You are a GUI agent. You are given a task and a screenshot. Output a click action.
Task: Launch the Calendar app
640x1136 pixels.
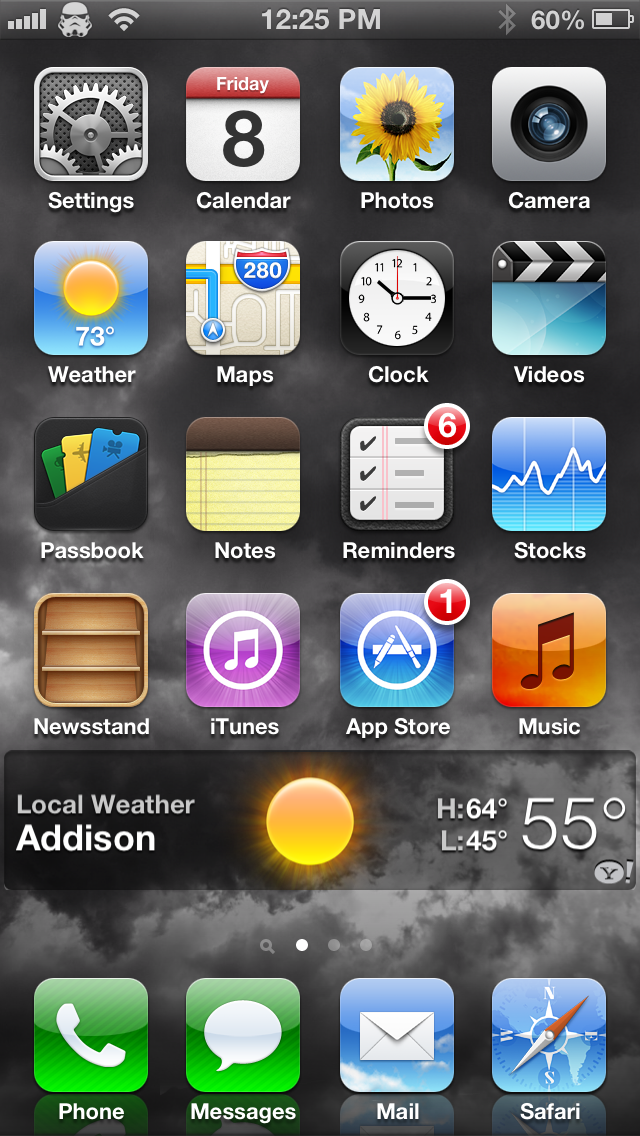[243, 124]
